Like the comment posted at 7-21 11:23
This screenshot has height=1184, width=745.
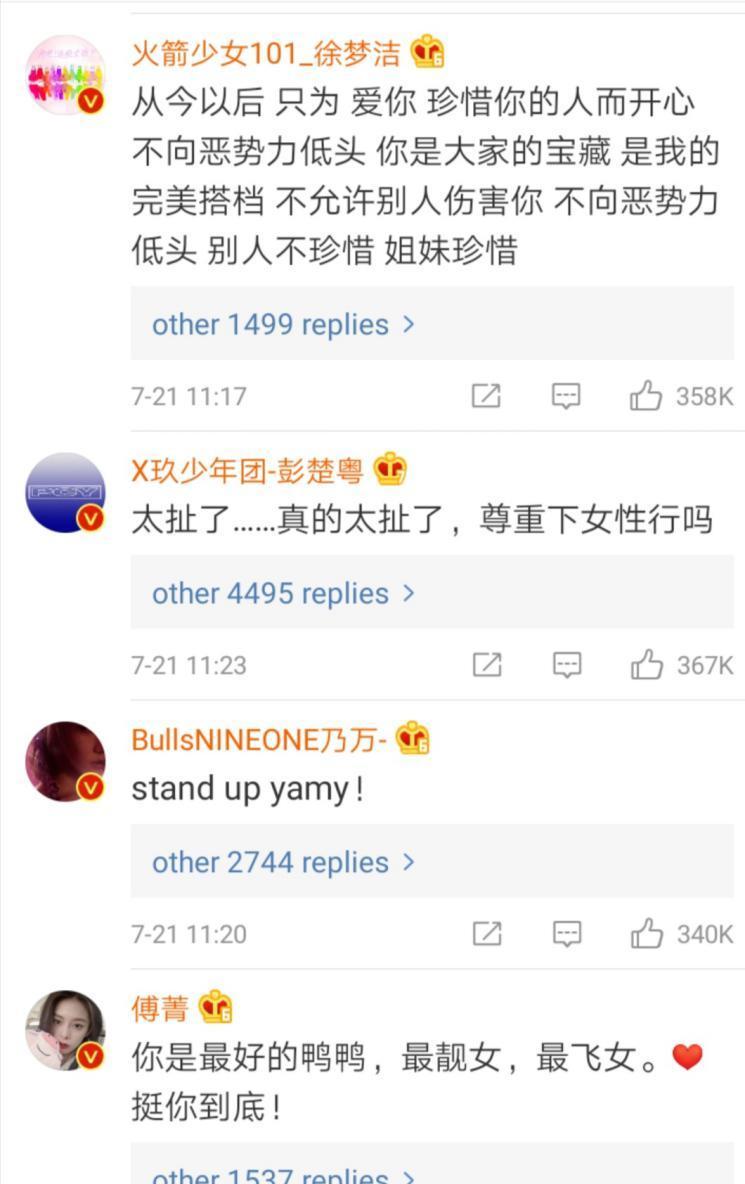click(x=646, y=666)
